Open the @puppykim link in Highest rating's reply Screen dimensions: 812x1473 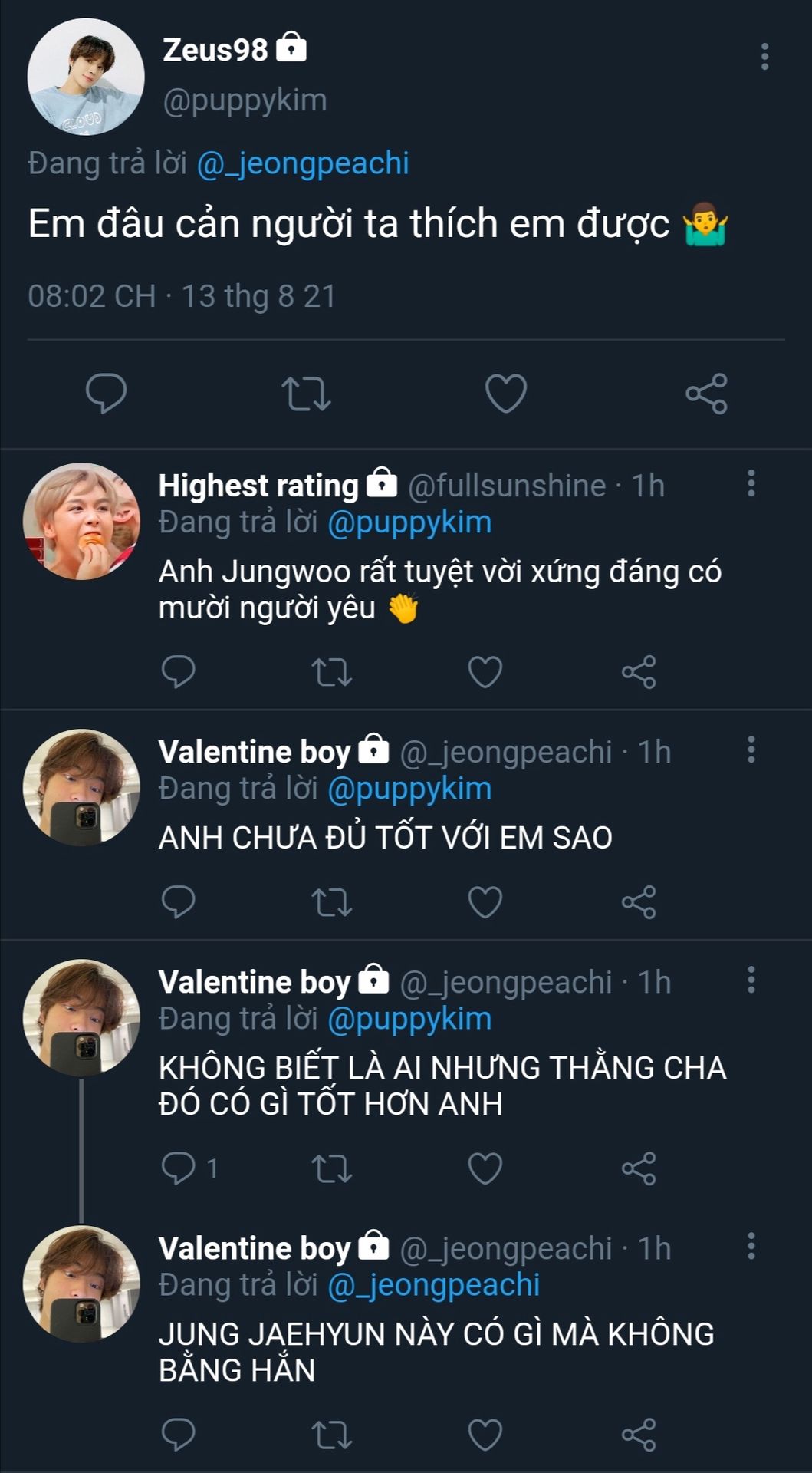409,522
